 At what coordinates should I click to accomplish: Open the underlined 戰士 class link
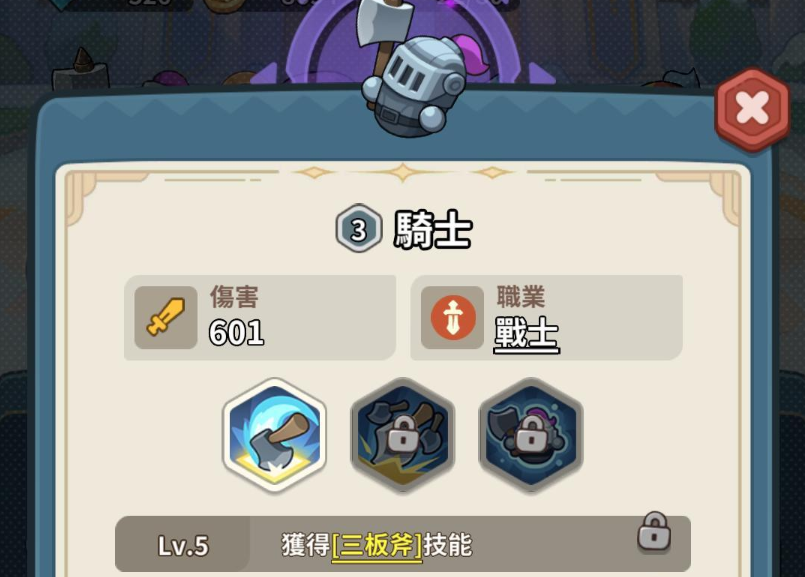click(526, 334)
